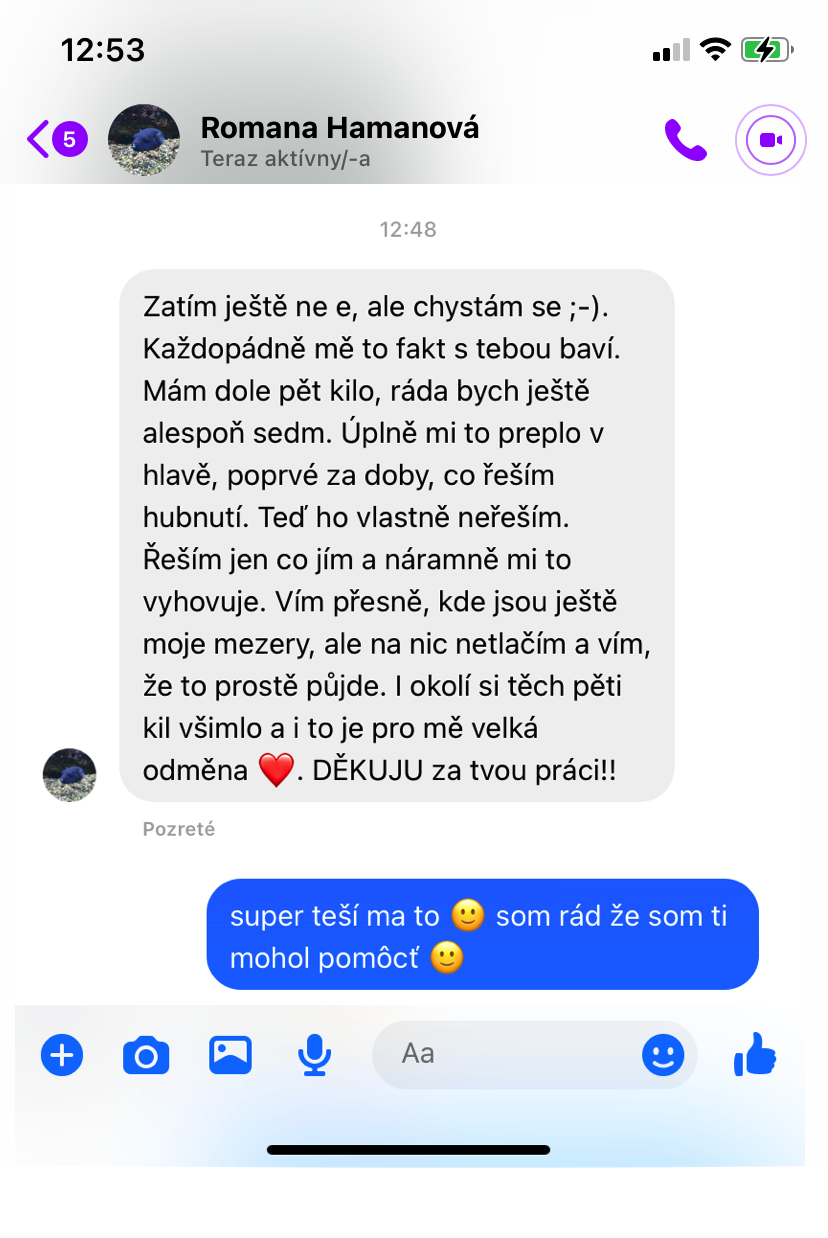Open the camera to take a photo

coord(146,1055)
